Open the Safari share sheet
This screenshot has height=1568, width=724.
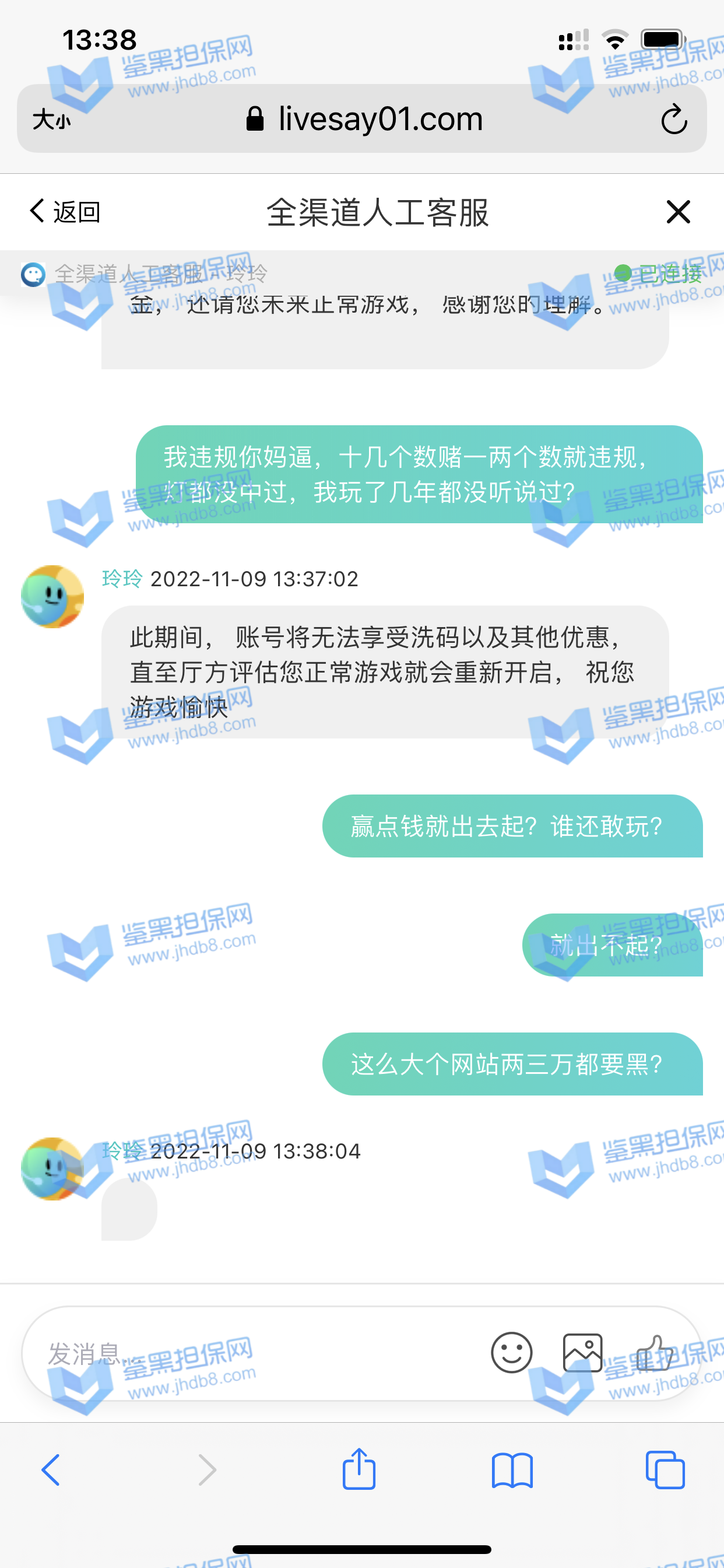359,1469
